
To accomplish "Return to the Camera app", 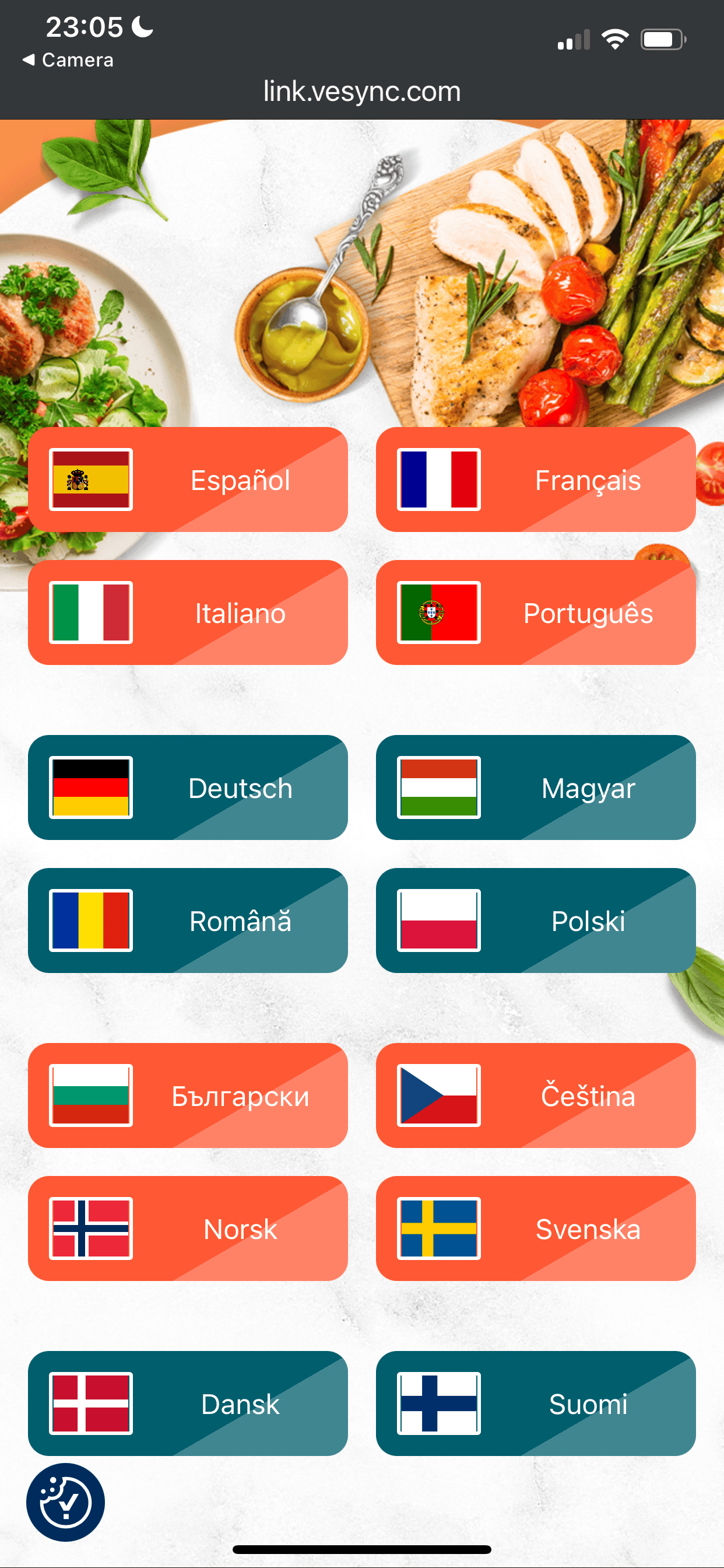I will [x=68, y=60].
